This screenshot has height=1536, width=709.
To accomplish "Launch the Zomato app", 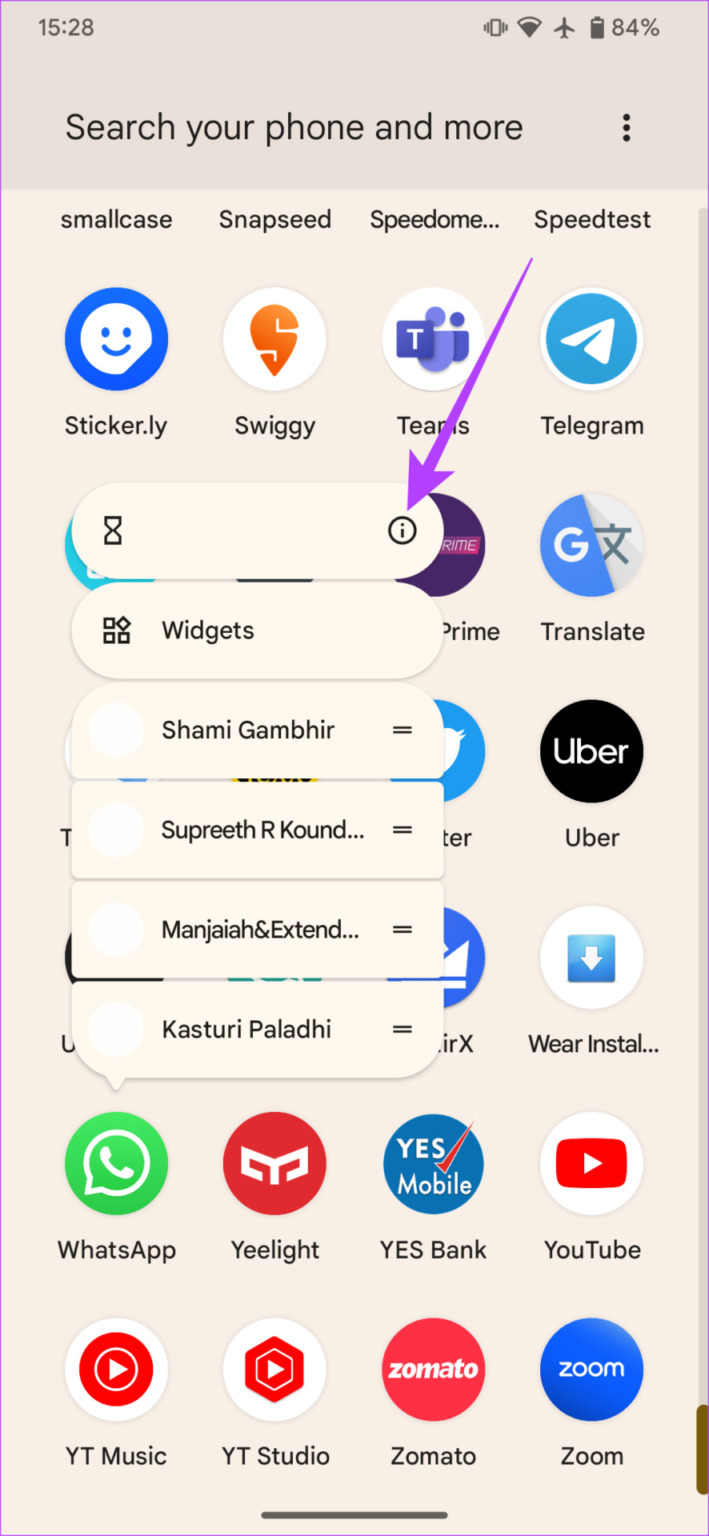I will click(x=433, y=1370).
